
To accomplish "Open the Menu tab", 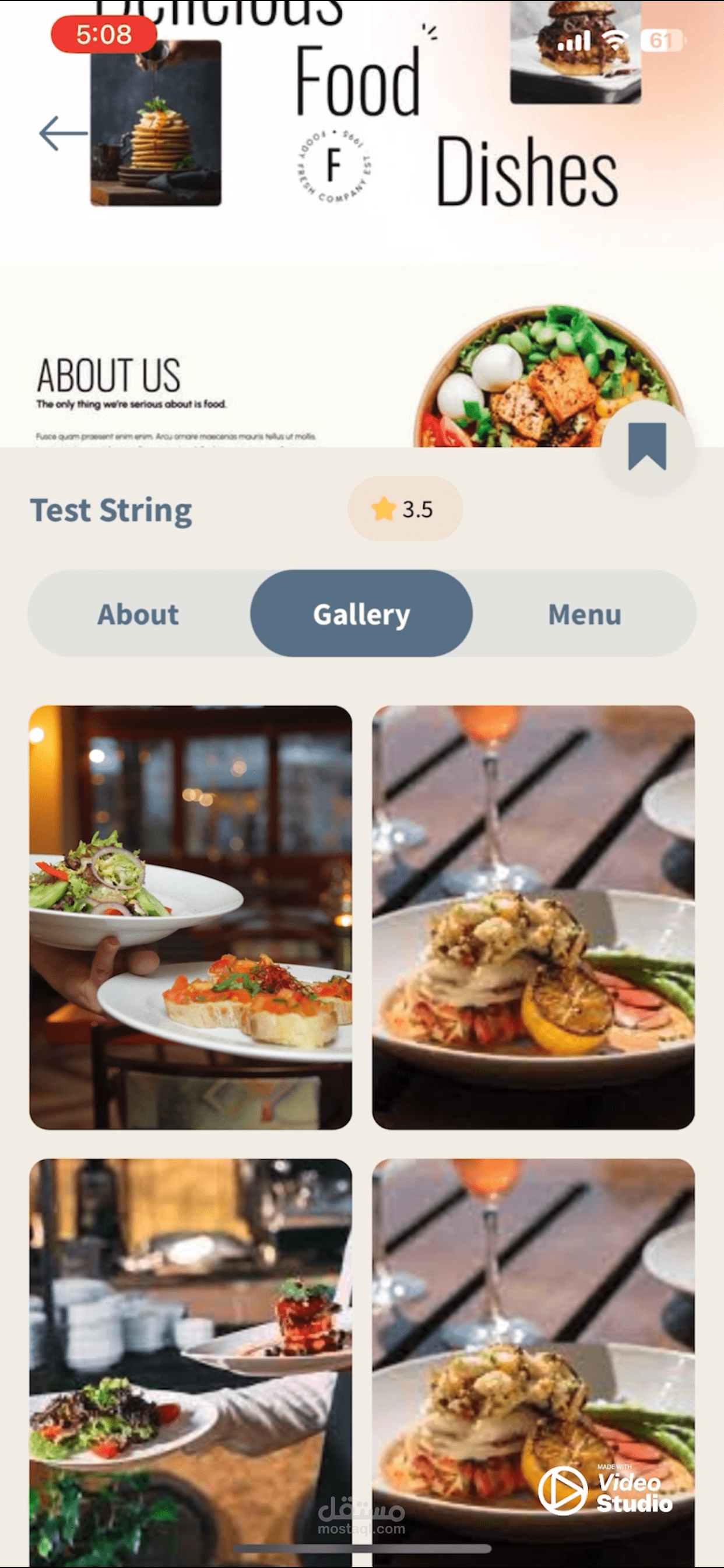I will [585, 614].
